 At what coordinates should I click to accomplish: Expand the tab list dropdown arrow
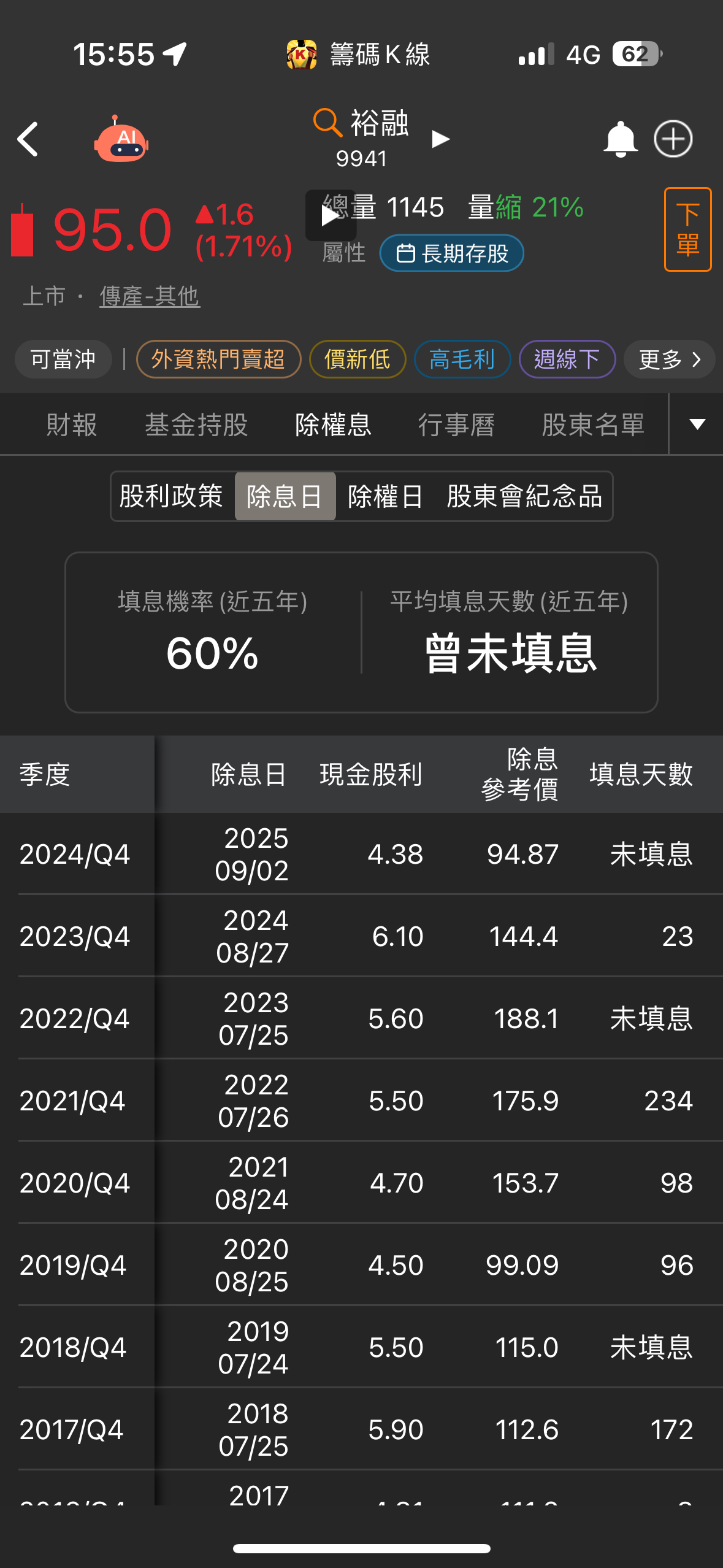[697, 424]
